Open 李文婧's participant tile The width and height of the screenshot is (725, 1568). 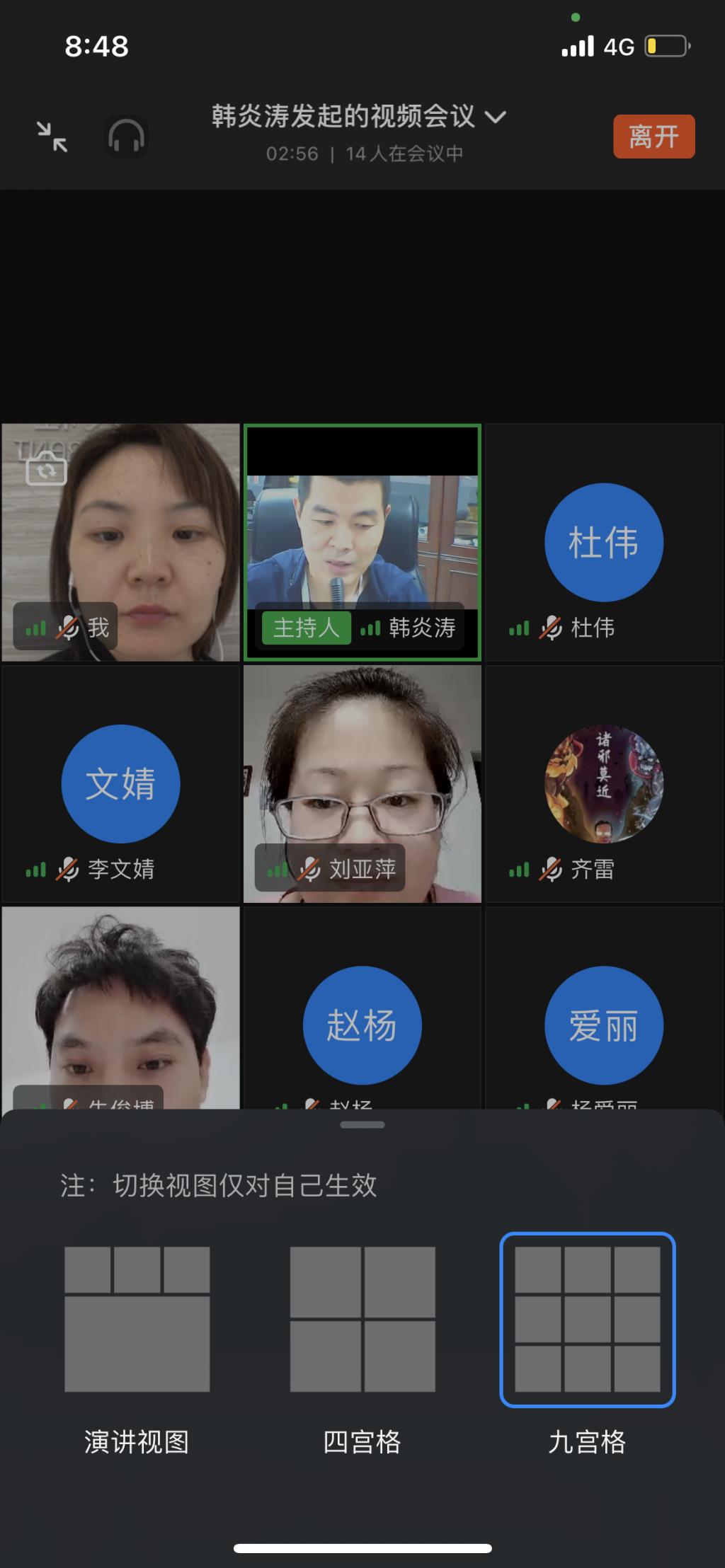tap(120, 784)
